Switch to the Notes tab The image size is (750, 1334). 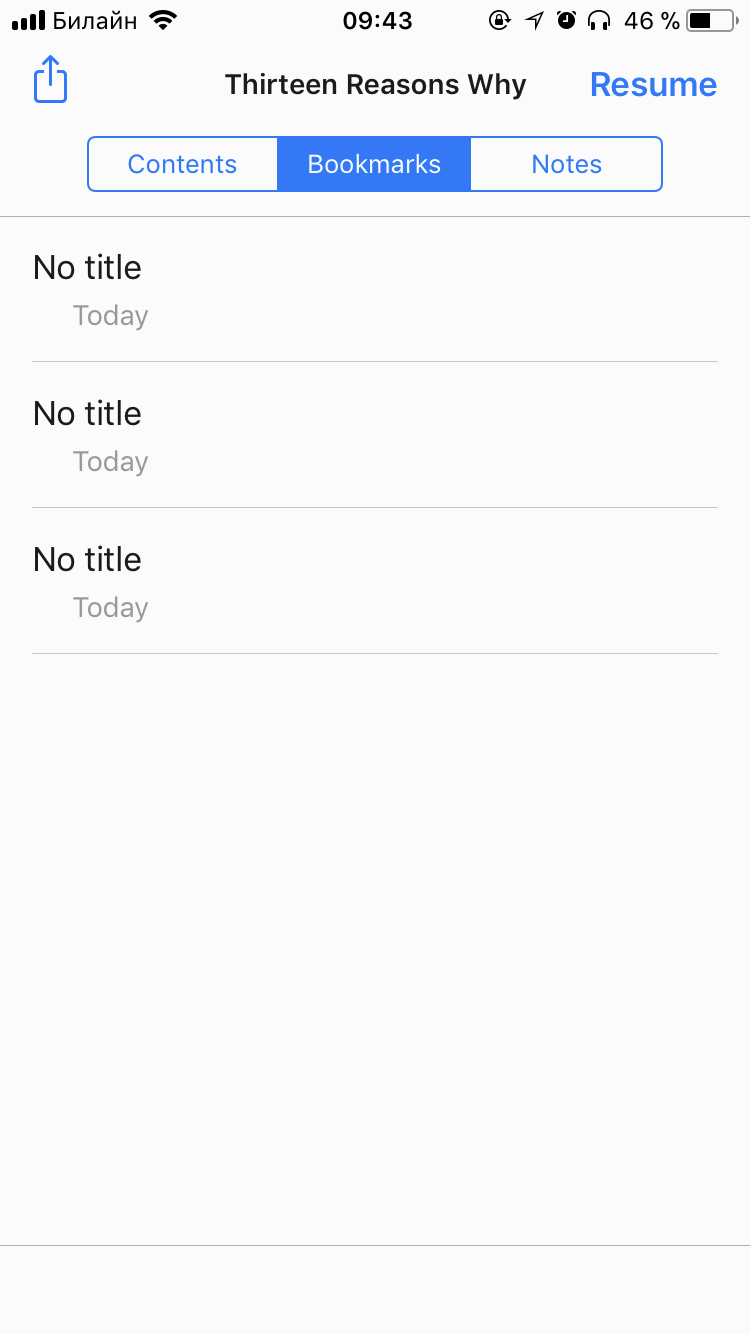(566, 163)
